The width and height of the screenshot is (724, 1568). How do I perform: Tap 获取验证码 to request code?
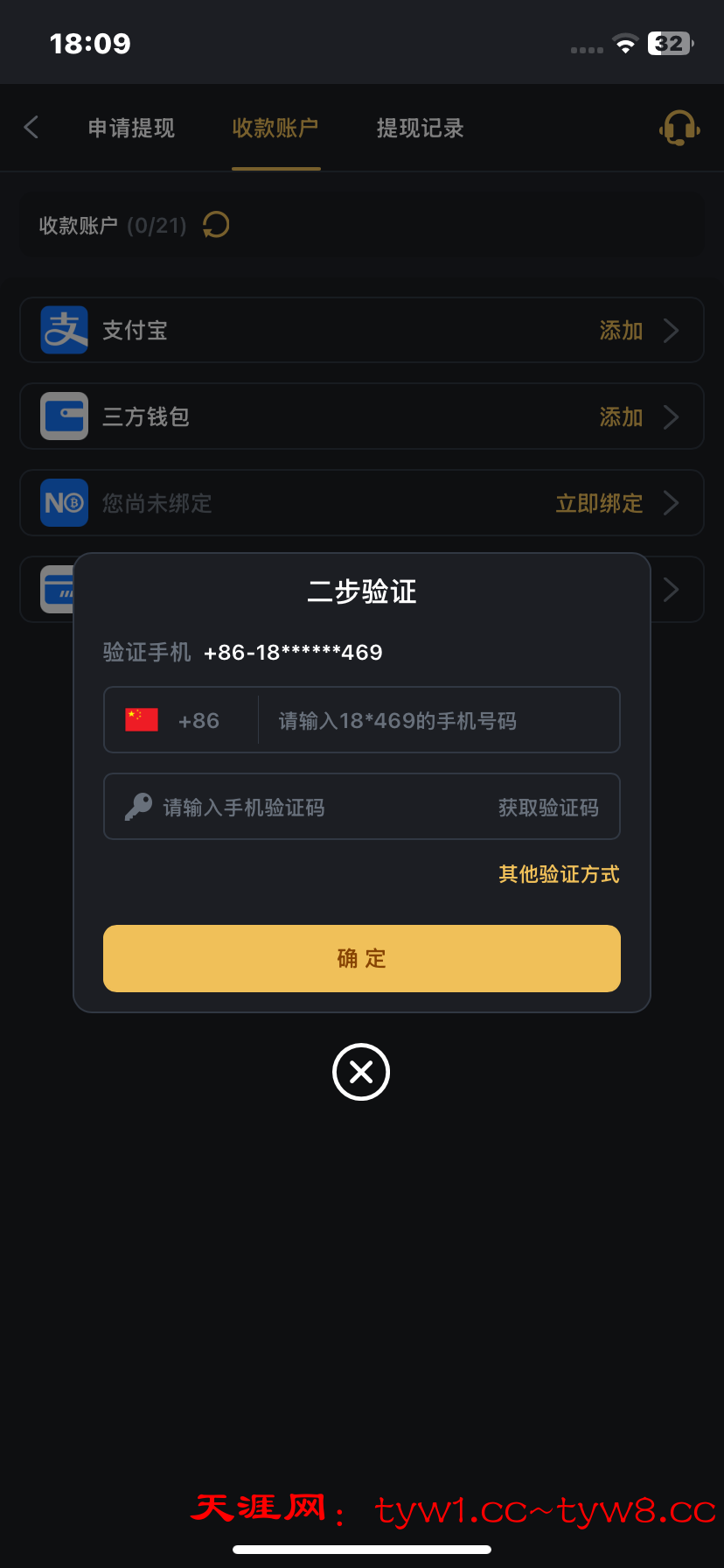coord(548,808)
